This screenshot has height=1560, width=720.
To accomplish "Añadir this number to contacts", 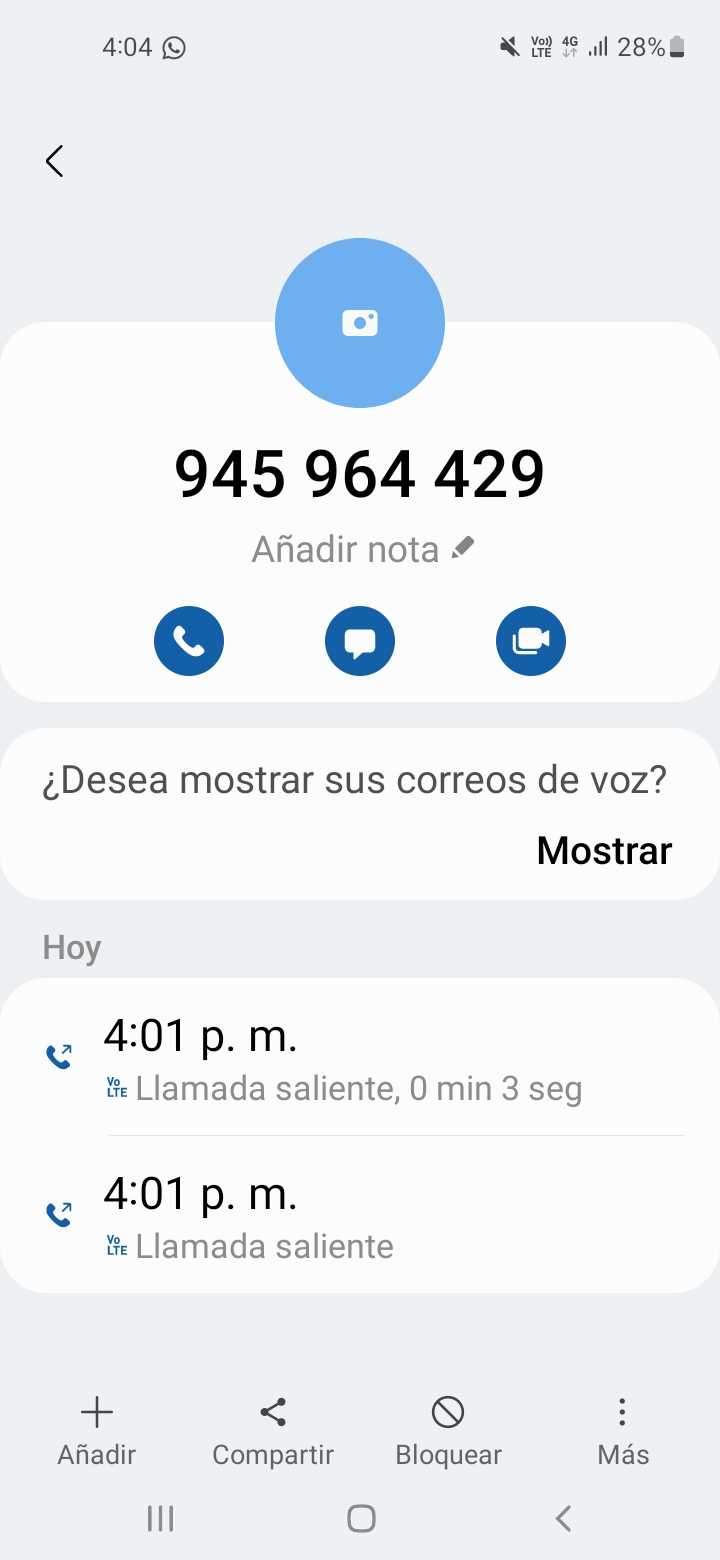I will (96, 1431).
